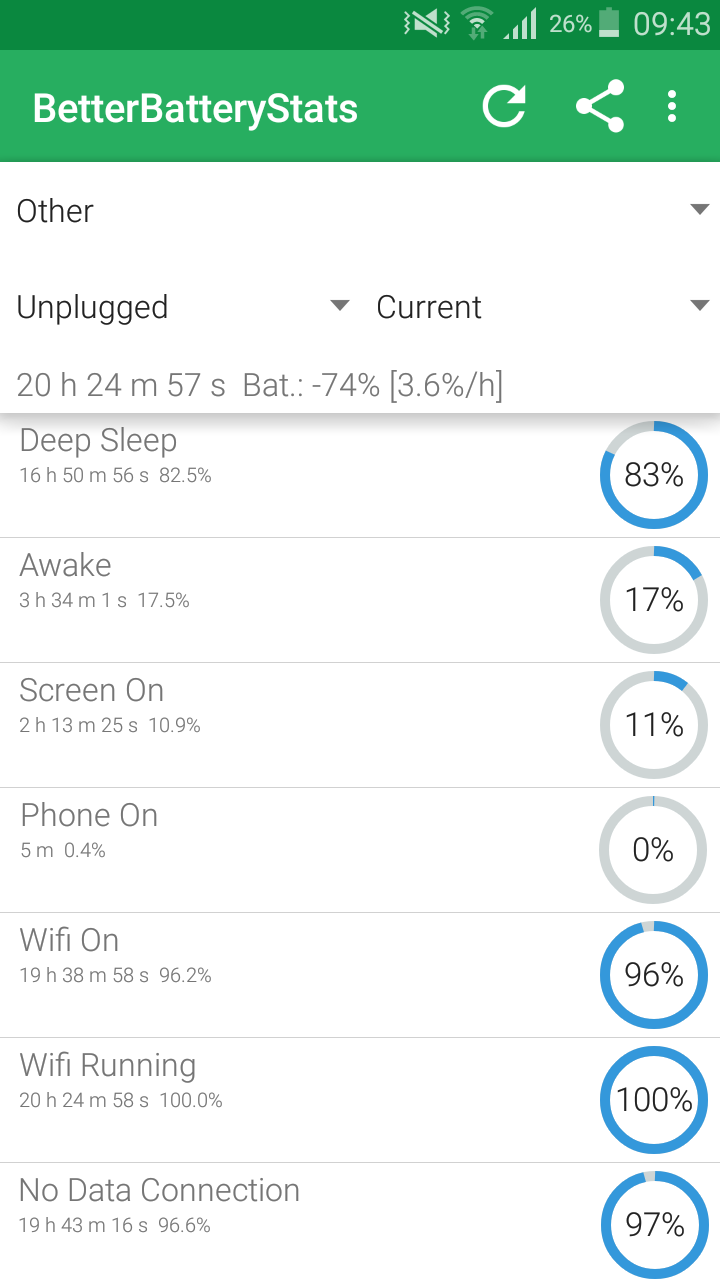Image resolution: width=720 pixels, height=1280 pixels.
Task: Refresh the battery statistics
Action: click(x=504, y=107)
